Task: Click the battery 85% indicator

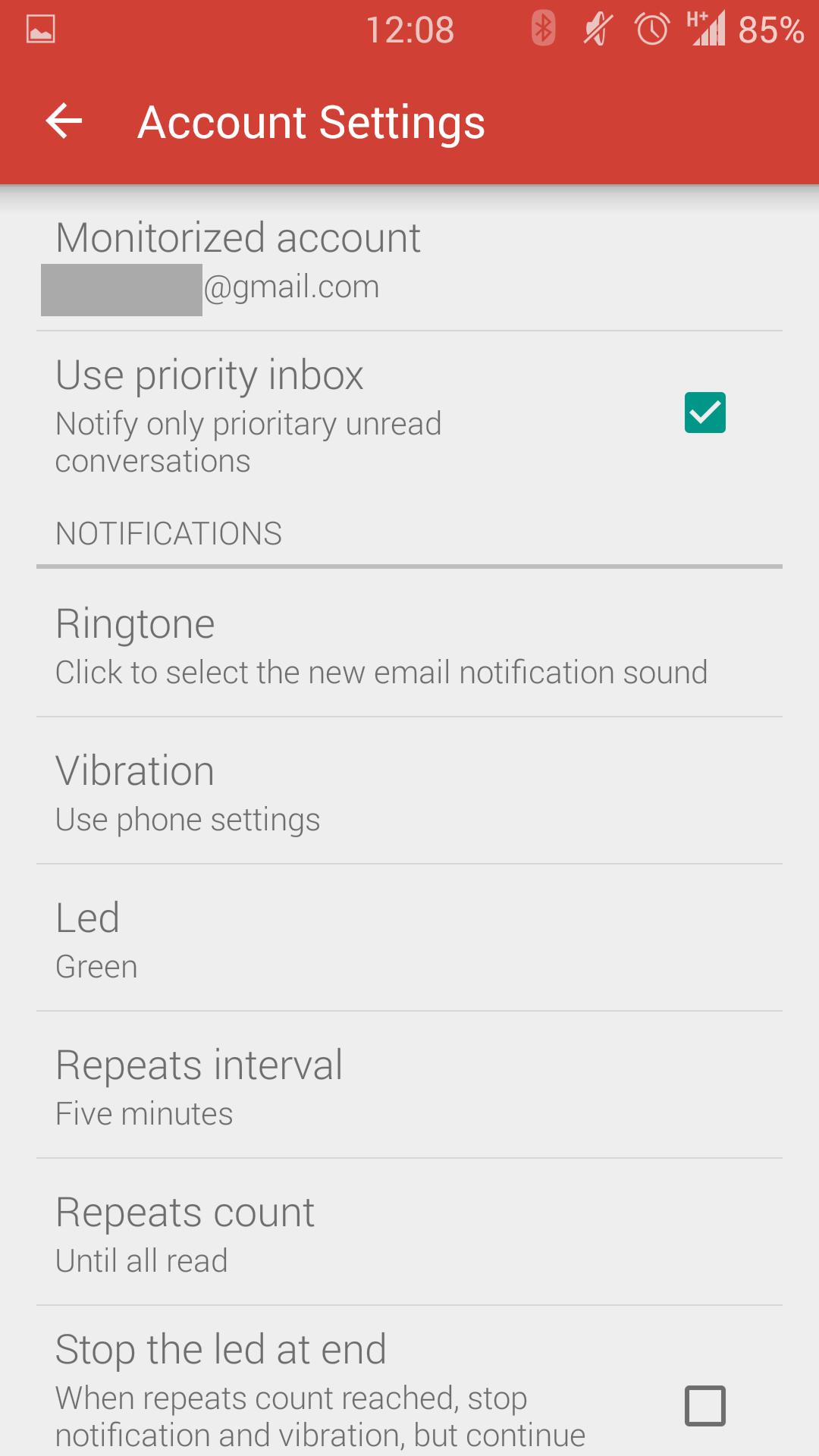Action: (767, 29)
